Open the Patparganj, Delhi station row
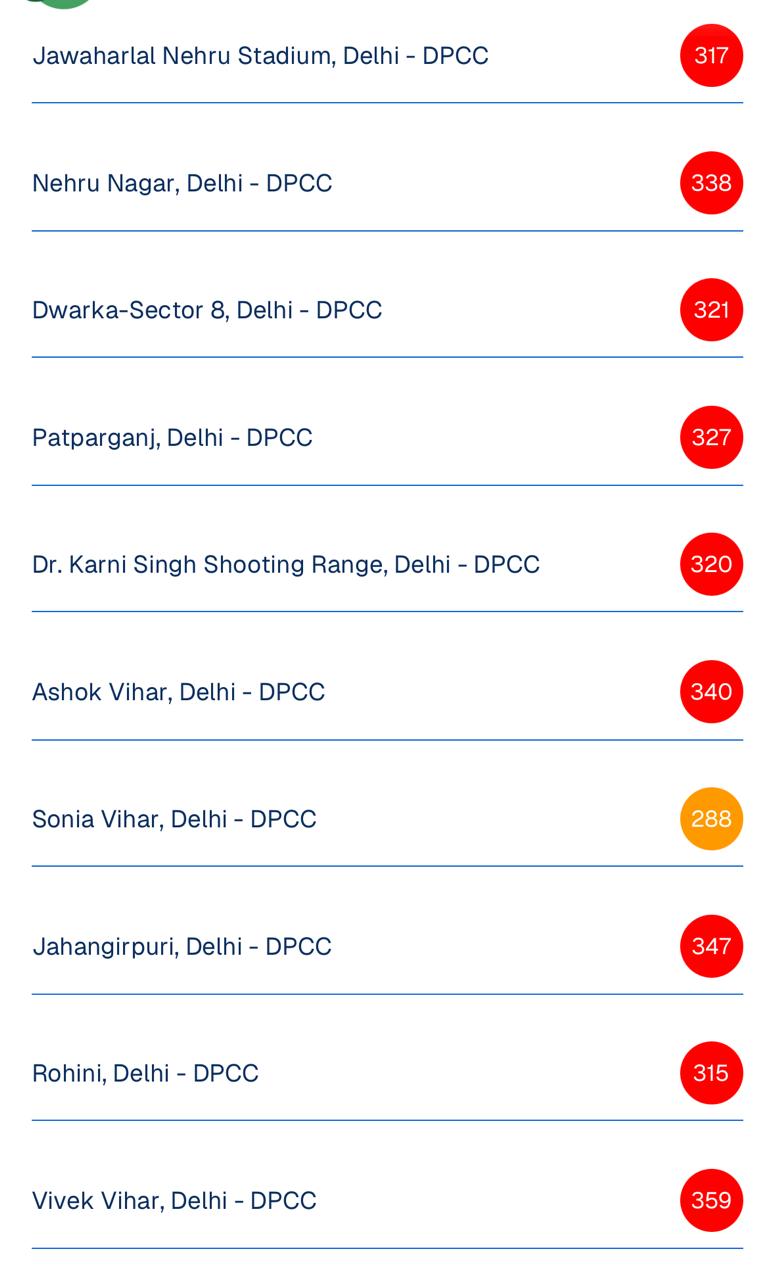Screen dimensions: 775x1280 (x=172, y=438)
